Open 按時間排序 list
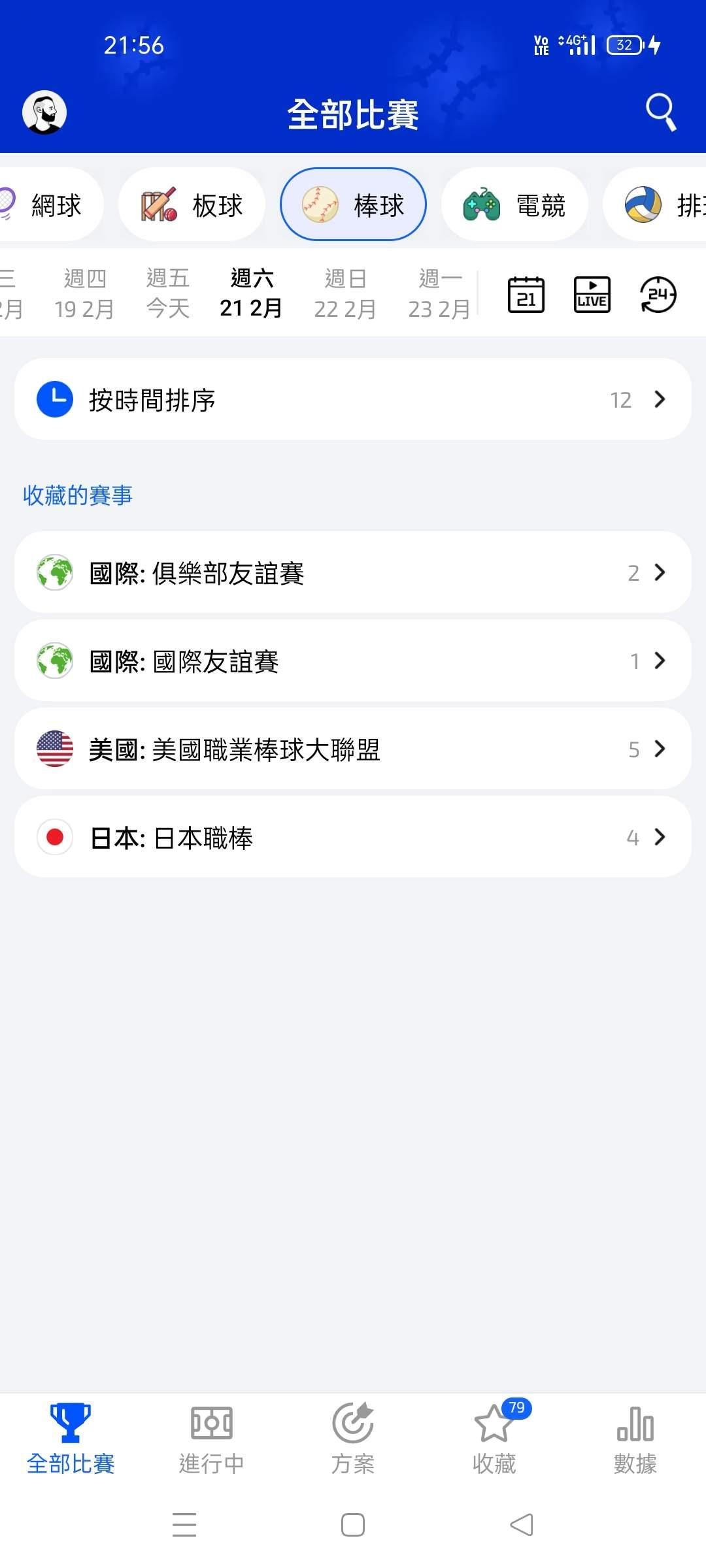The width and height of the screenshot is (706, 1568). pyautogui.click(x=353, y=399)
